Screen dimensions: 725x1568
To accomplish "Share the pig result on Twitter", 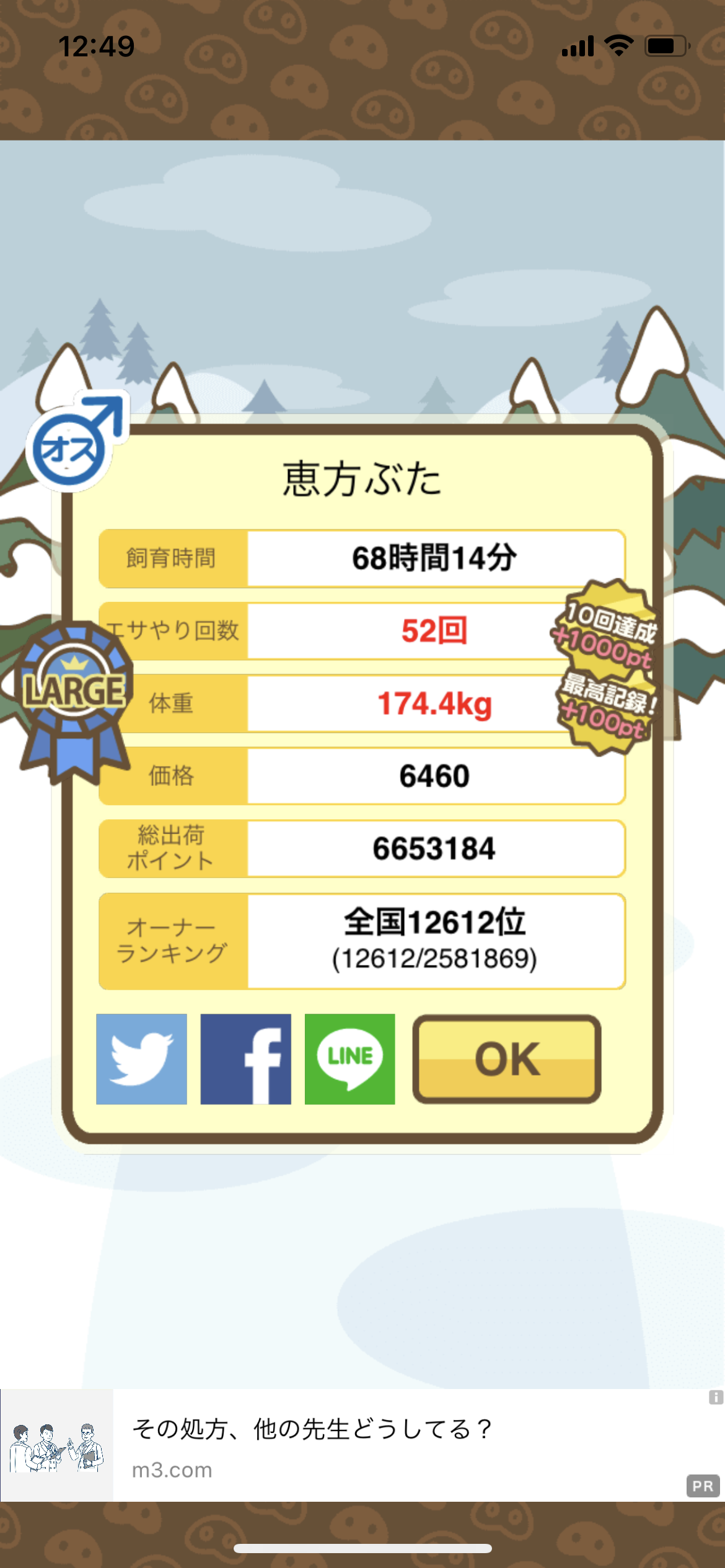I will 141,1059.
